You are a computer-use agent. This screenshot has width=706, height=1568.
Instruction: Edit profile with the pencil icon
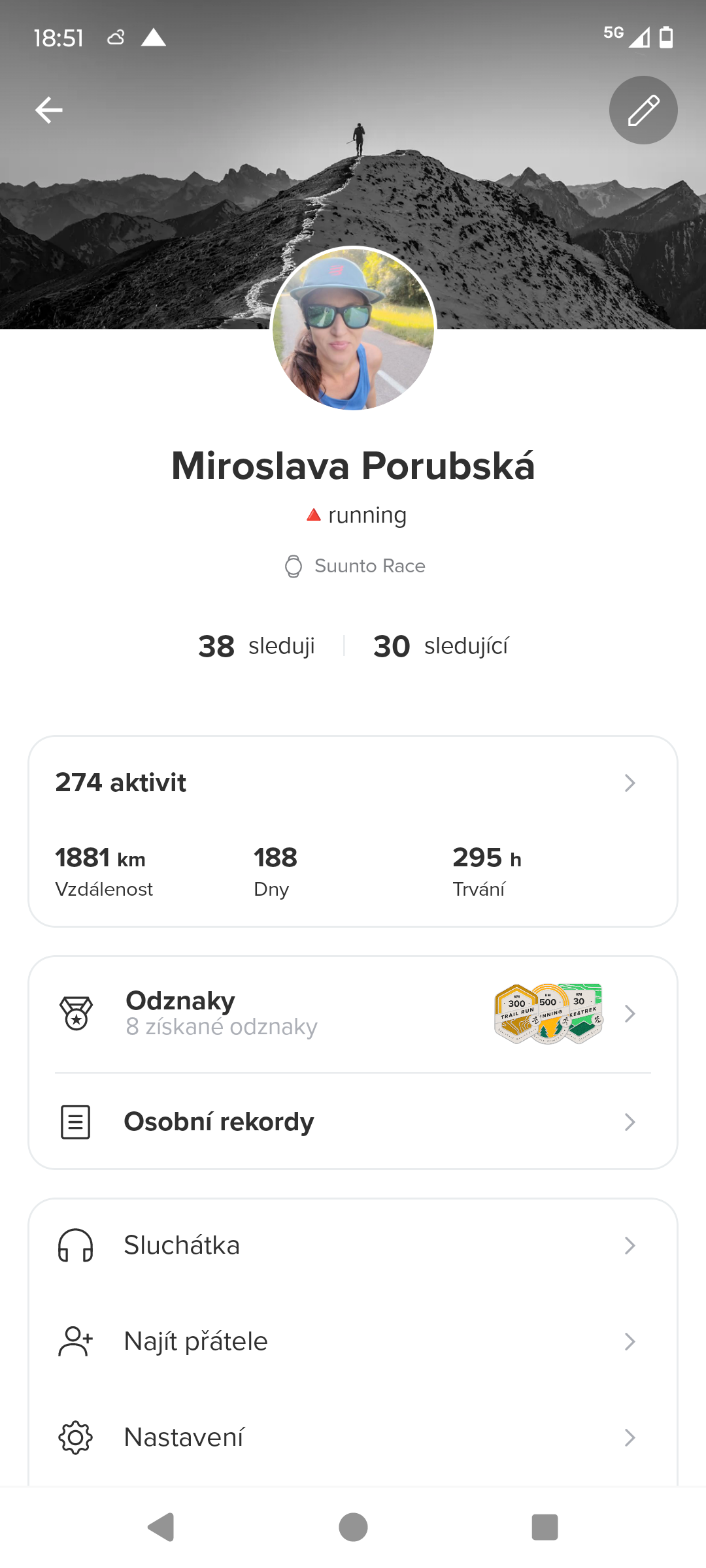coord(643,110)
